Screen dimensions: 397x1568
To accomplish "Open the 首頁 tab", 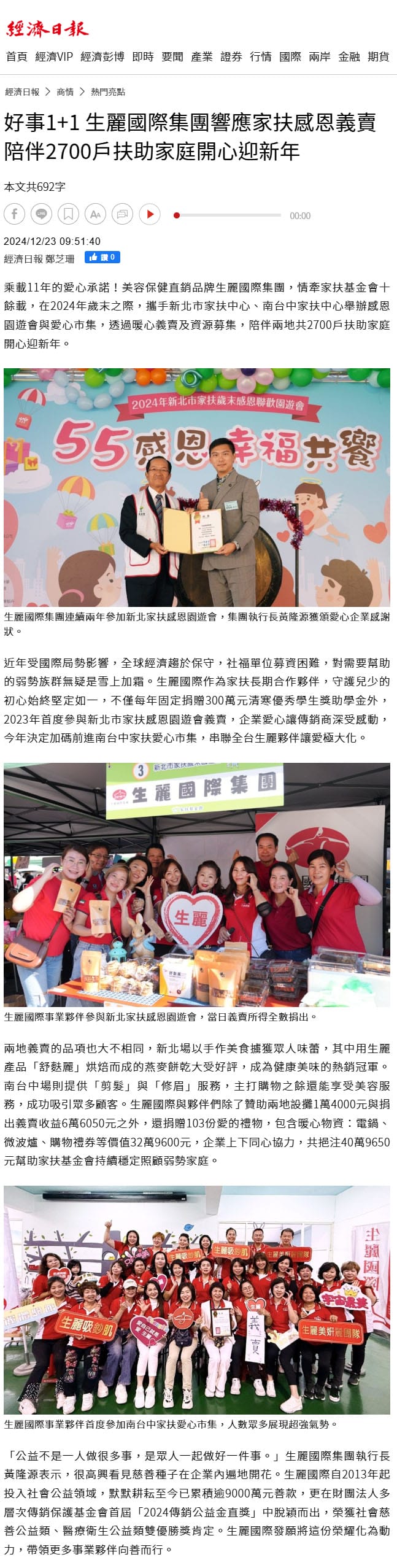I will [x=17, y=56].
